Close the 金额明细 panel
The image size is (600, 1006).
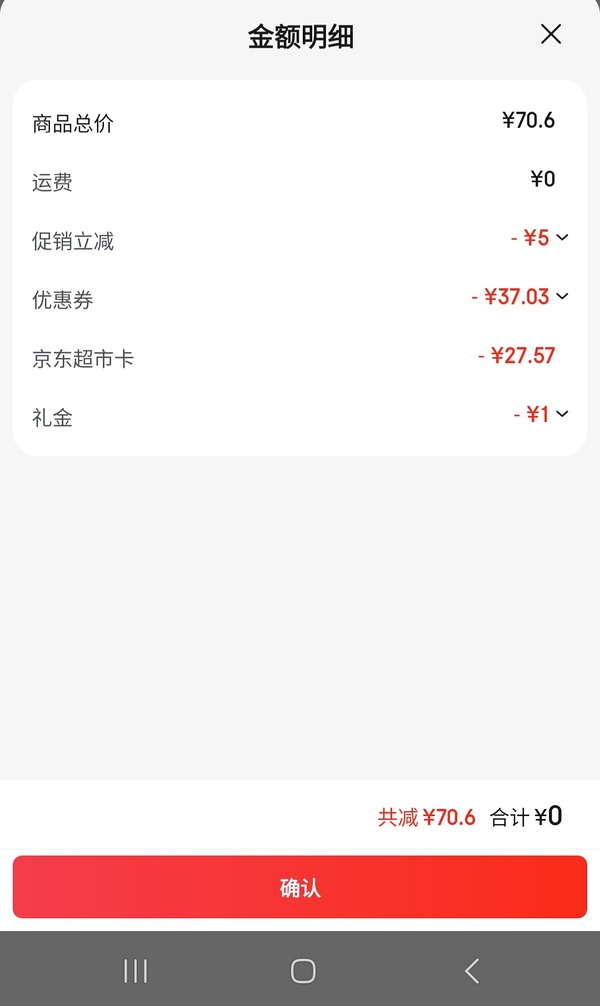[x=550, y=35]
